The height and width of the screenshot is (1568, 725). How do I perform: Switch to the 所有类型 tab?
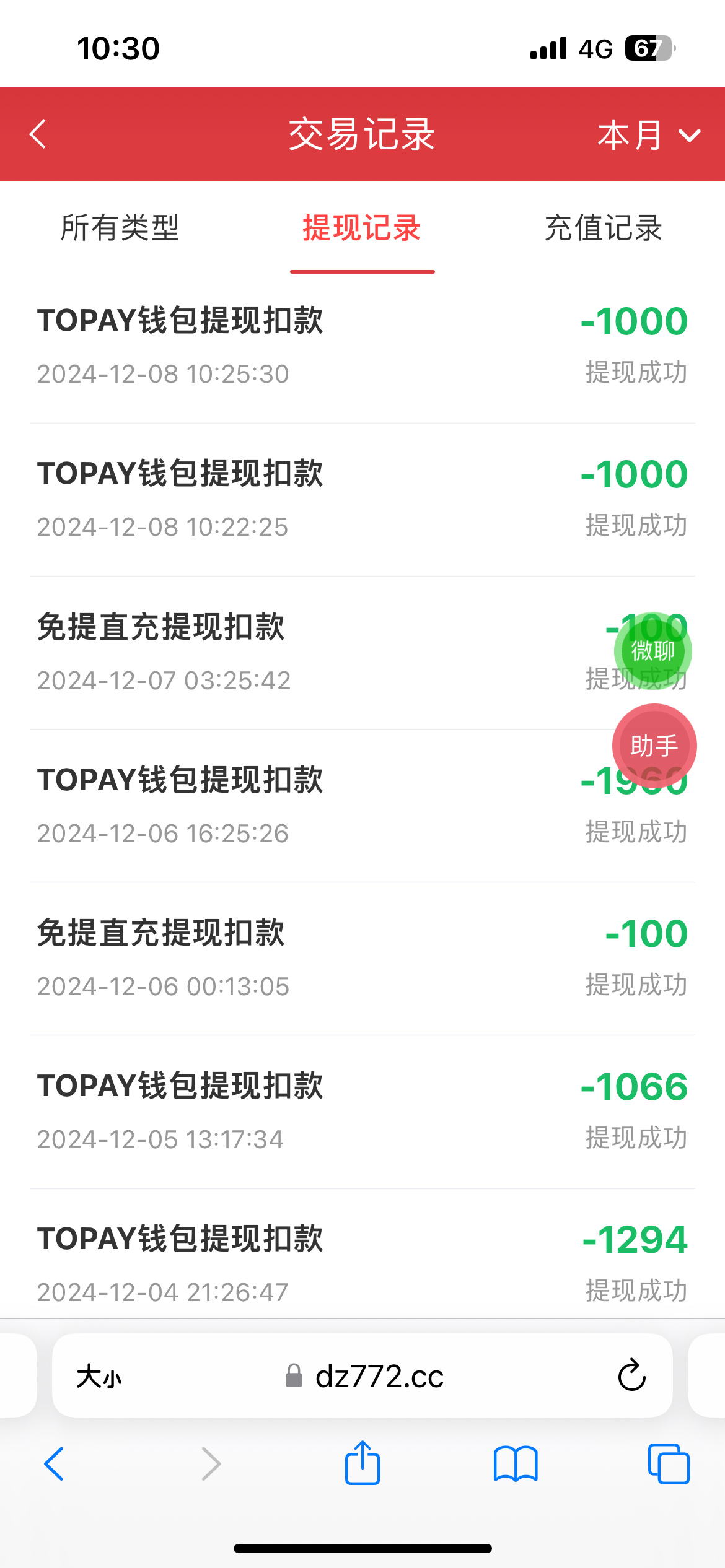pos(120,228)
